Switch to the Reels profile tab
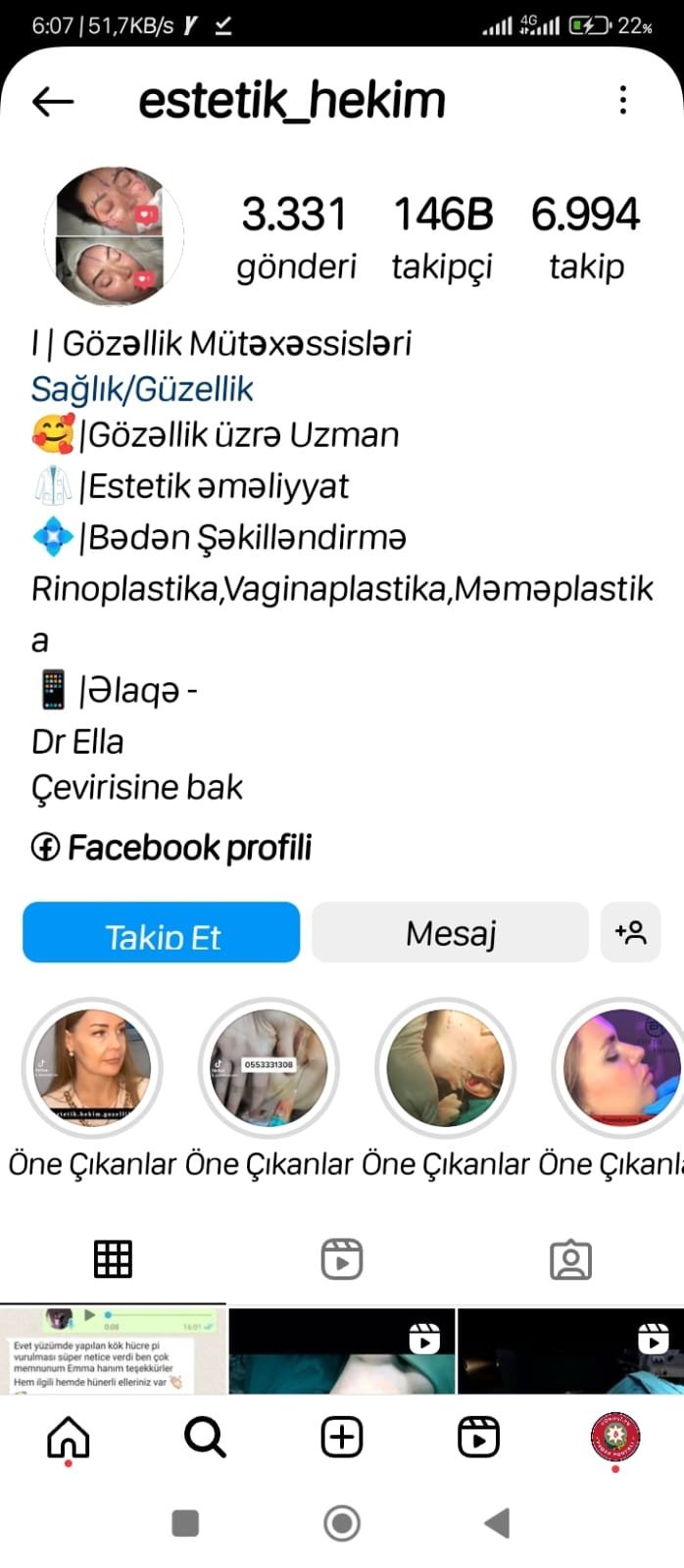684x1568 pixels. [x=342, y=1259]
